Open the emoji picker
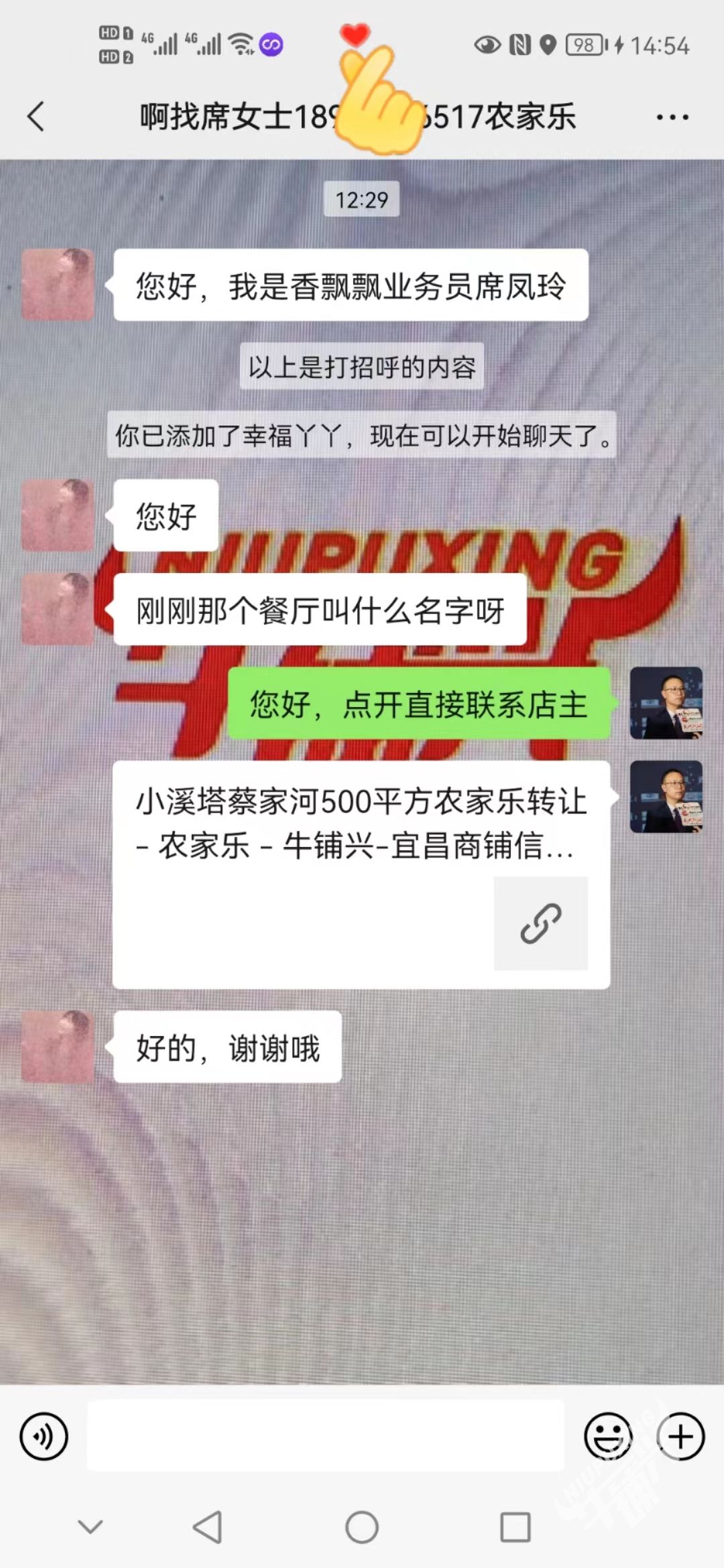This screenshot has width=724, height=1568. (608, 1436)
